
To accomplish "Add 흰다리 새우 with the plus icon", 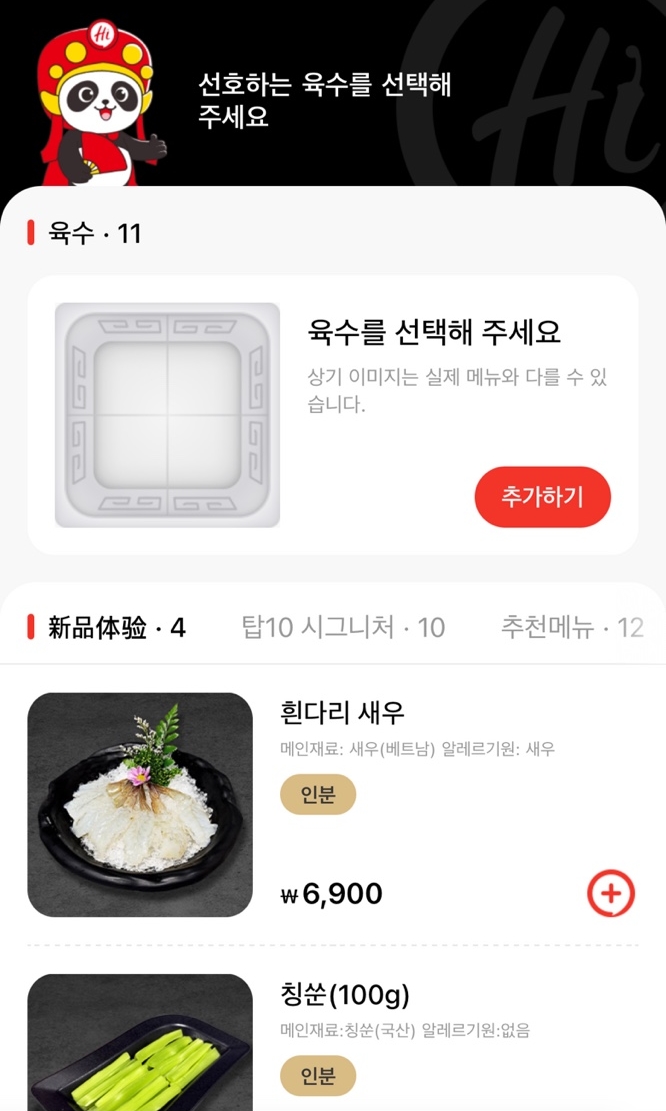I will click(611, 893).
